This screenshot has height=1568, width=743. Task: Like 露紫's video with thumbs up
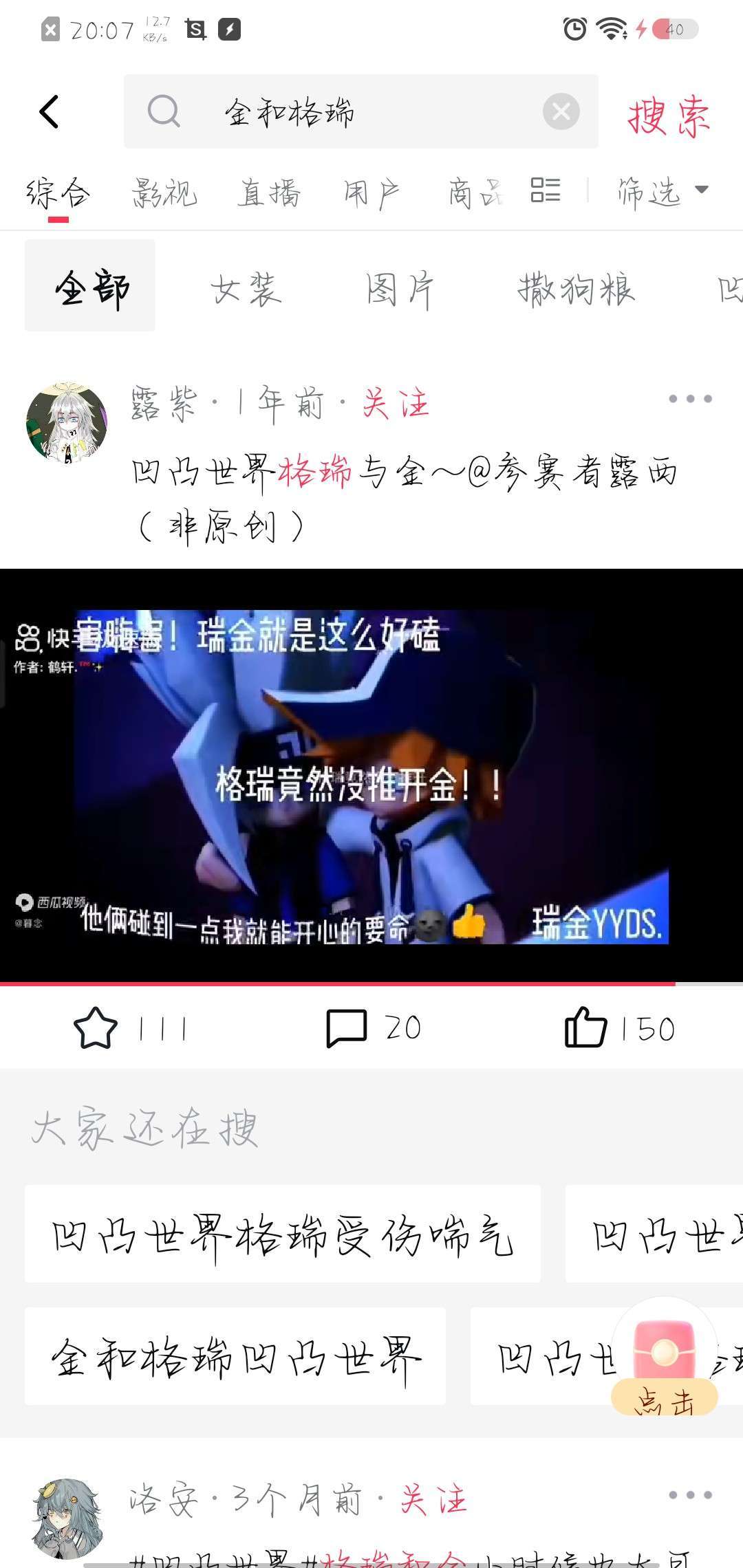(x=585, y=1027)
